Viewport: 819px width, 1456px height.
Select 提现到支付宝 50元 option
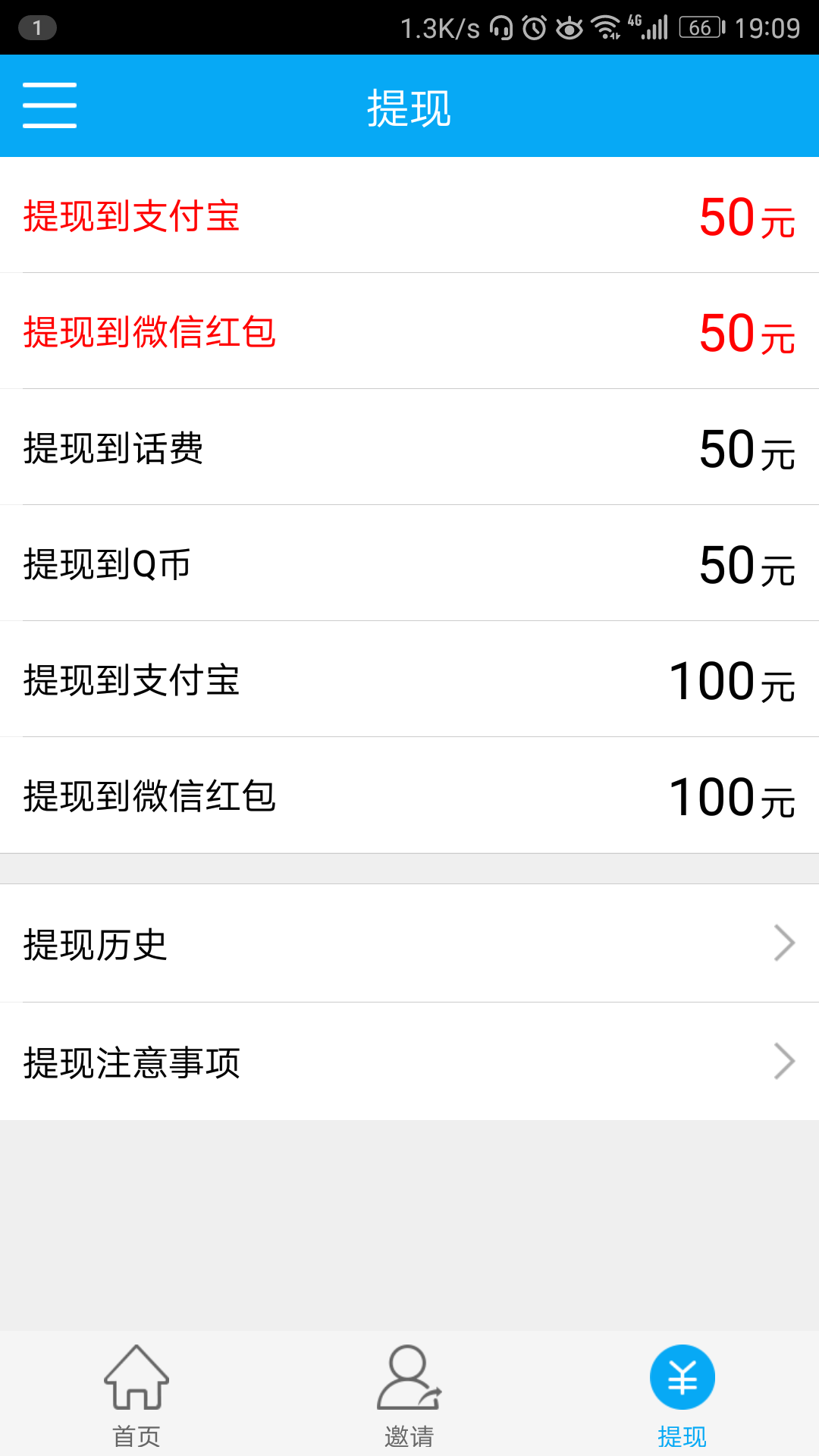pyautogui.click(x=409, y=218)
